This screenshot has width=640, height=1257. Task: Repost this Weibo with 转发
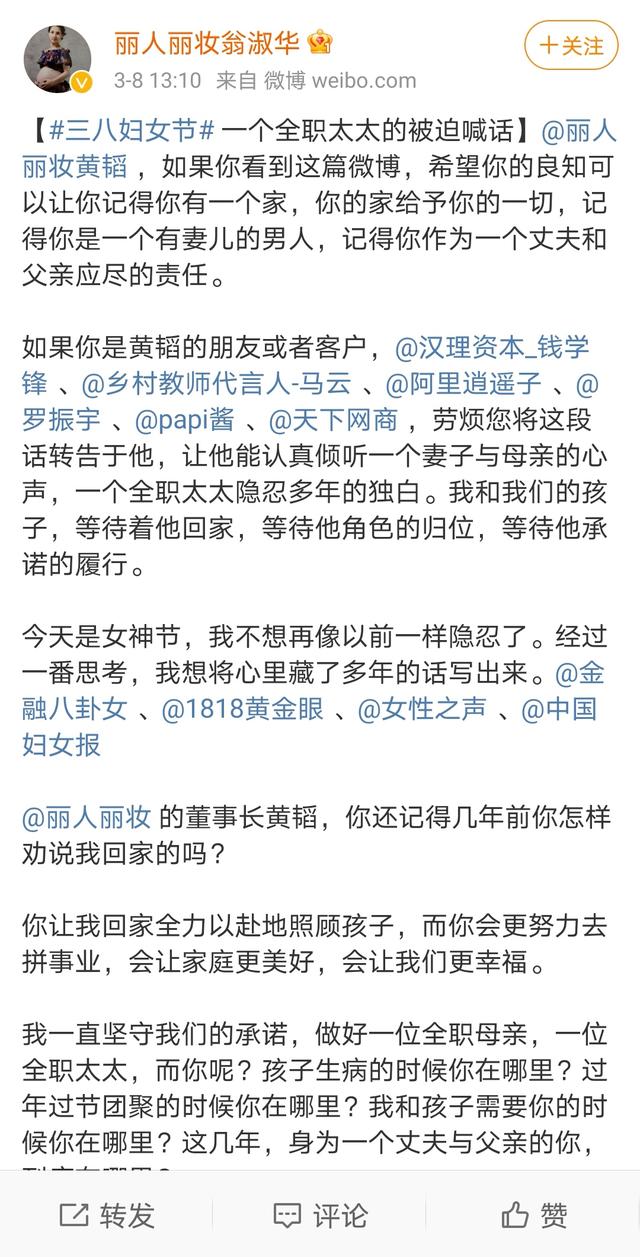tap(107, 1215)
